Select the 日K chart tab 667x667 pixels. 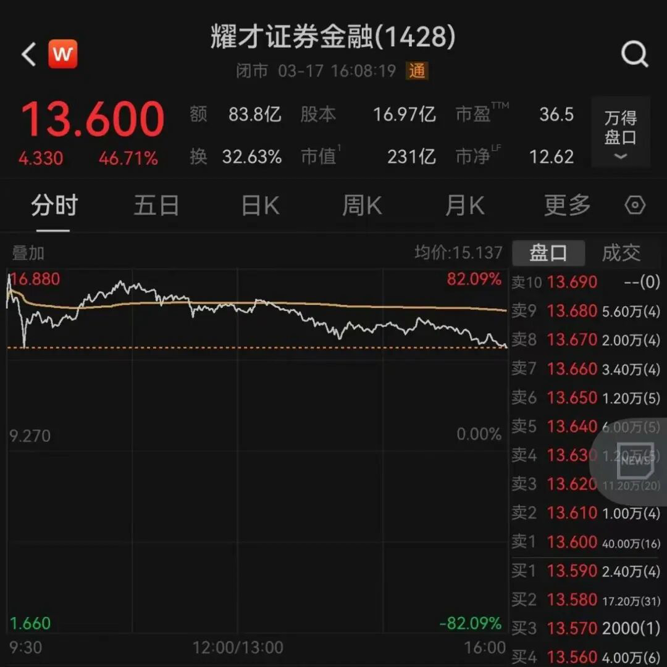click(x=260, y=206)
